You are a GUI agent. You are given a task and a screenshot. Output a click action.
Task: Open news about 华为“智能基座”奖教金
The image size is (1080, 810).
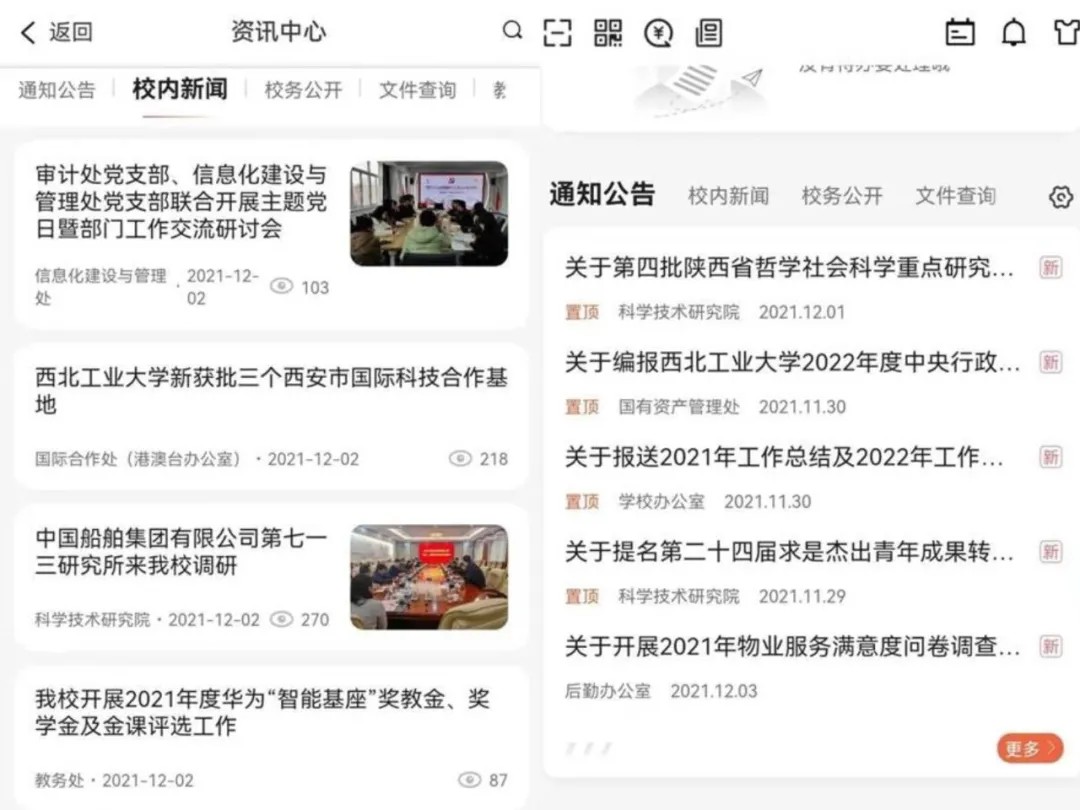[x=262, y=712]
